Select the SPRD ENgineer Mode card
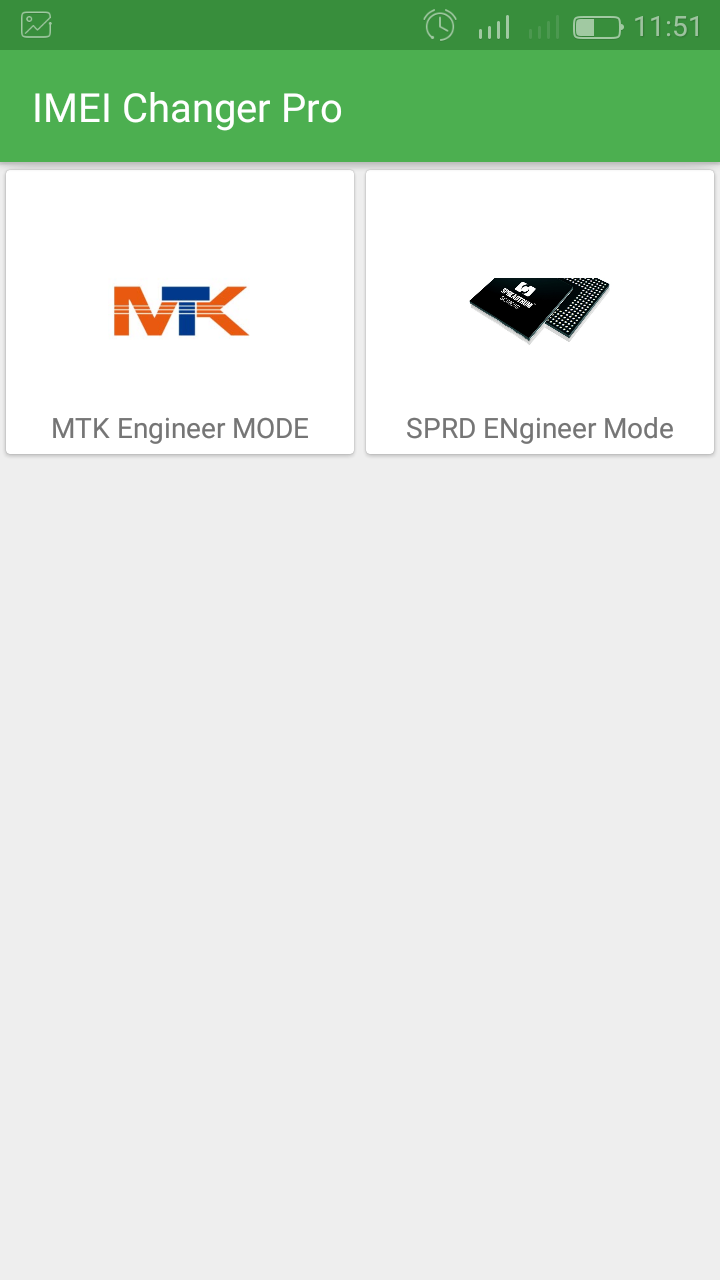The height and width of the screenshot is (1280, 720). [x=540, y=312]
